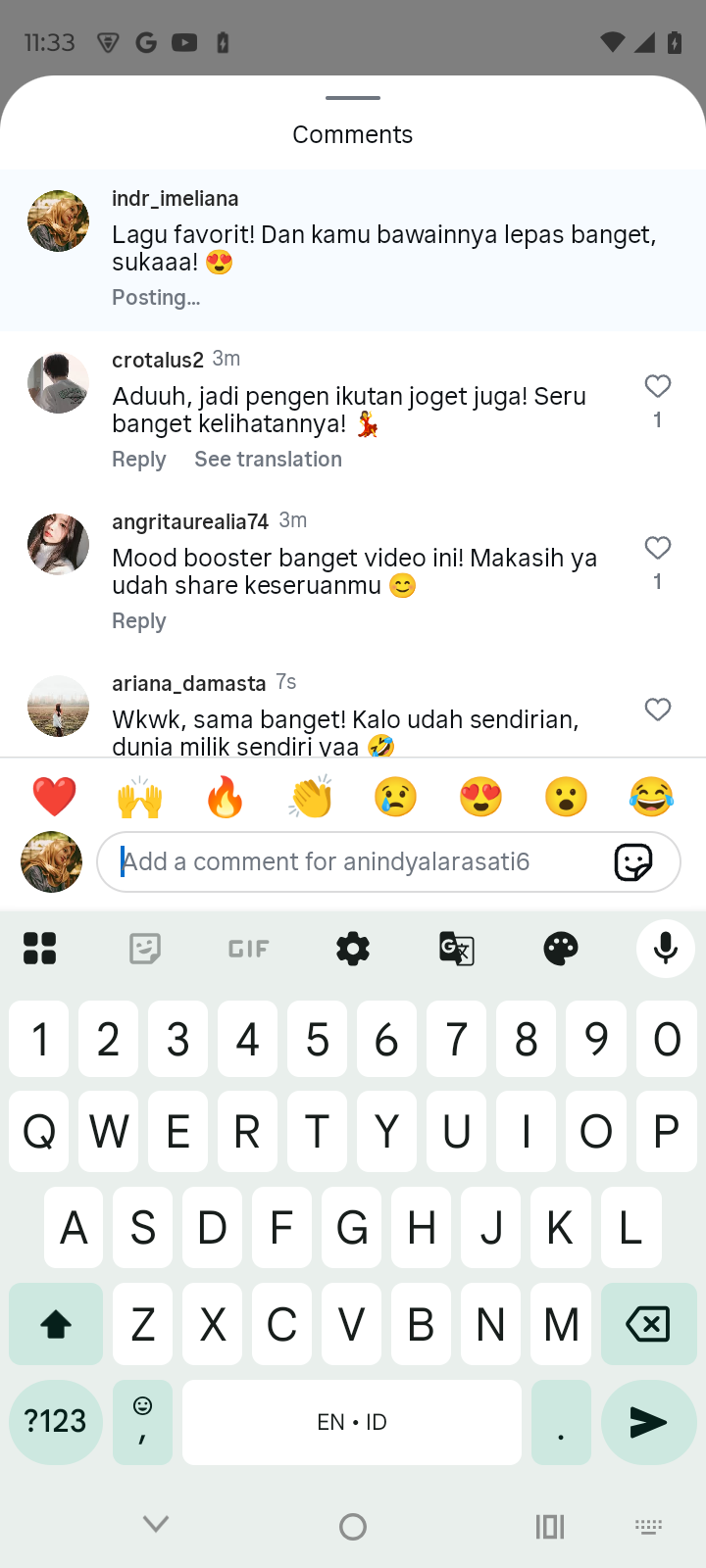Insert the clapping hands quick emoji
Image resolution: width=706 pixels, height=1568 pixels.
[x=310, y=797]
